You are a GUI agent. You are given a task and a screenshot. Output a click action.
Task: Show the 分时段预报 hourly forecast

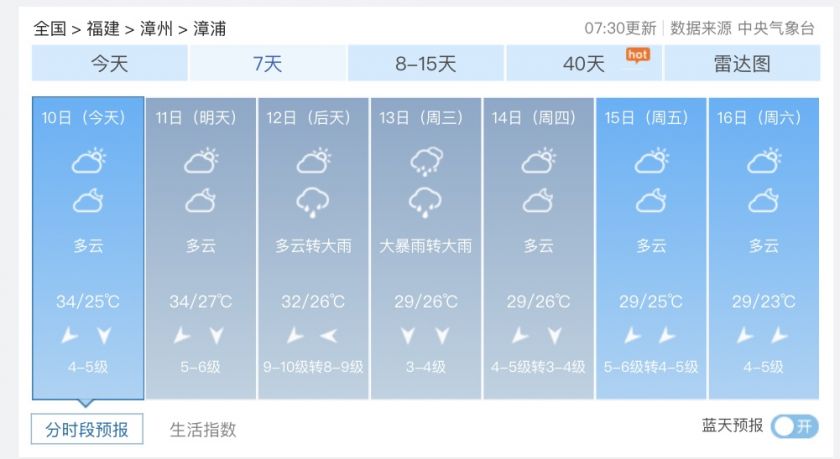tap(87, 430)
